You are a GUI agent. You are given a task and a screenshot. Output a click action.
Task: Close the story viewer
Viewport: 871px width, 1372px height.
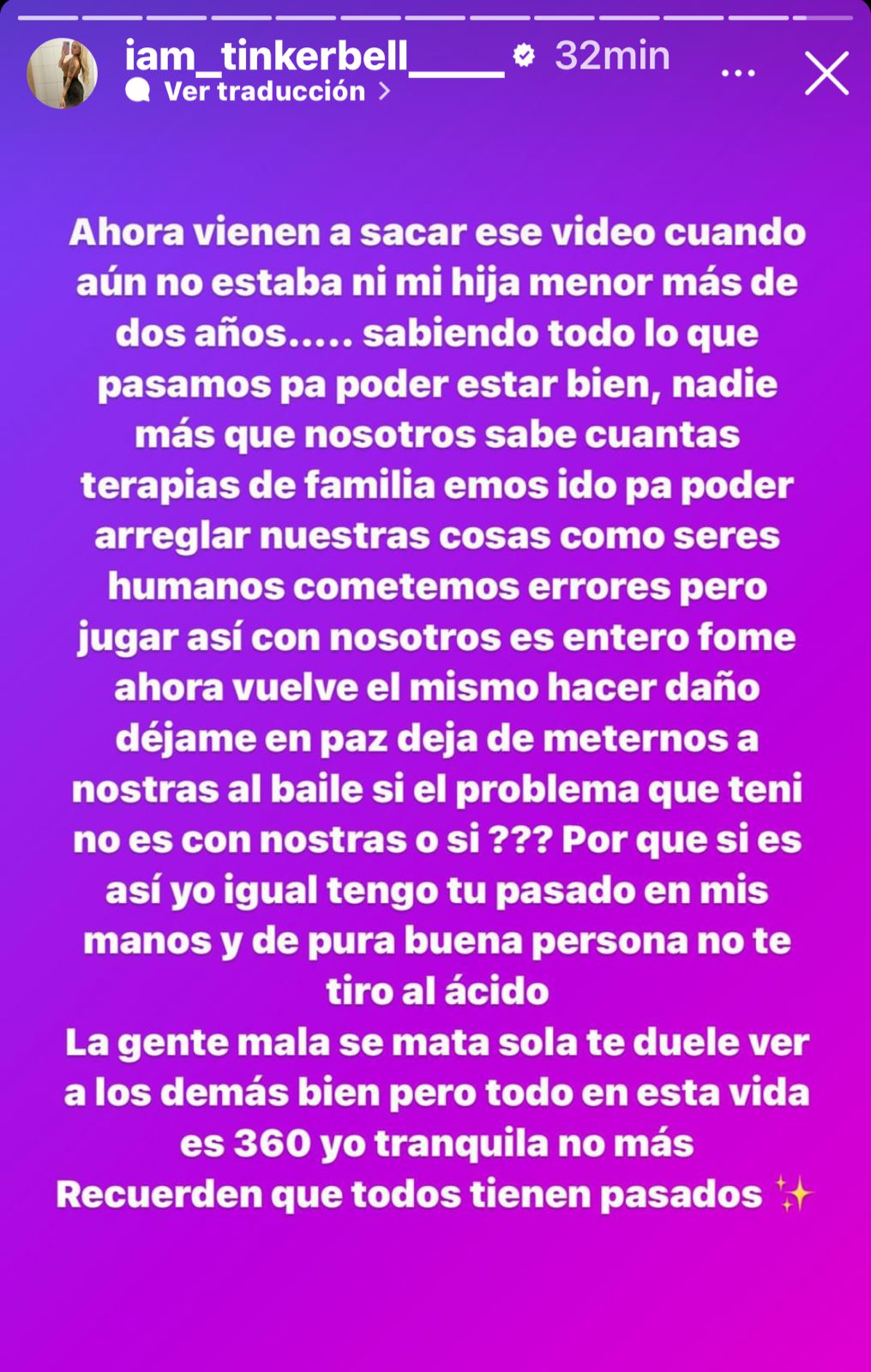tap(826, 74)
